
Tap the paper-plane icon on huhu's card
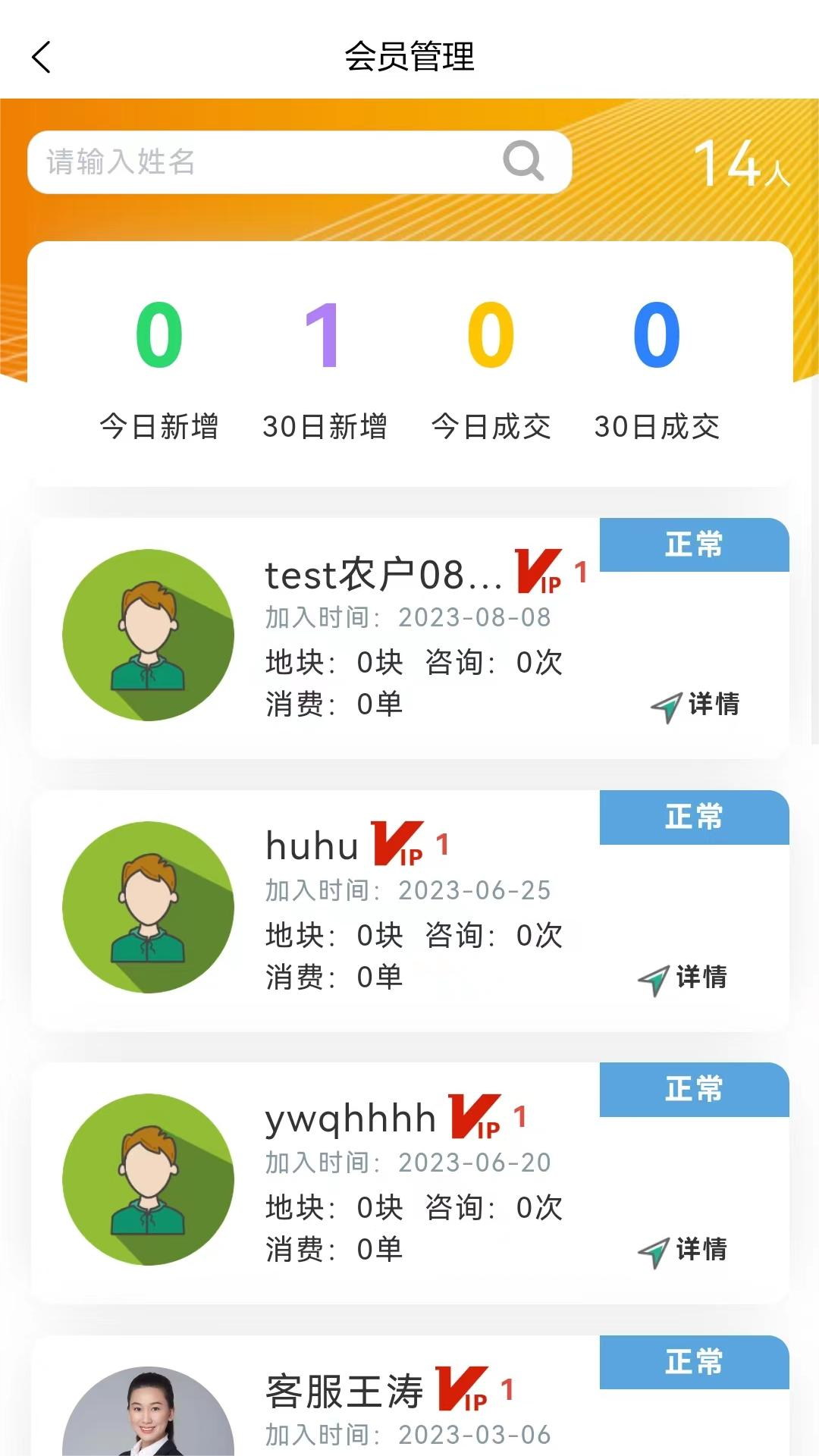tap(653, 978)
